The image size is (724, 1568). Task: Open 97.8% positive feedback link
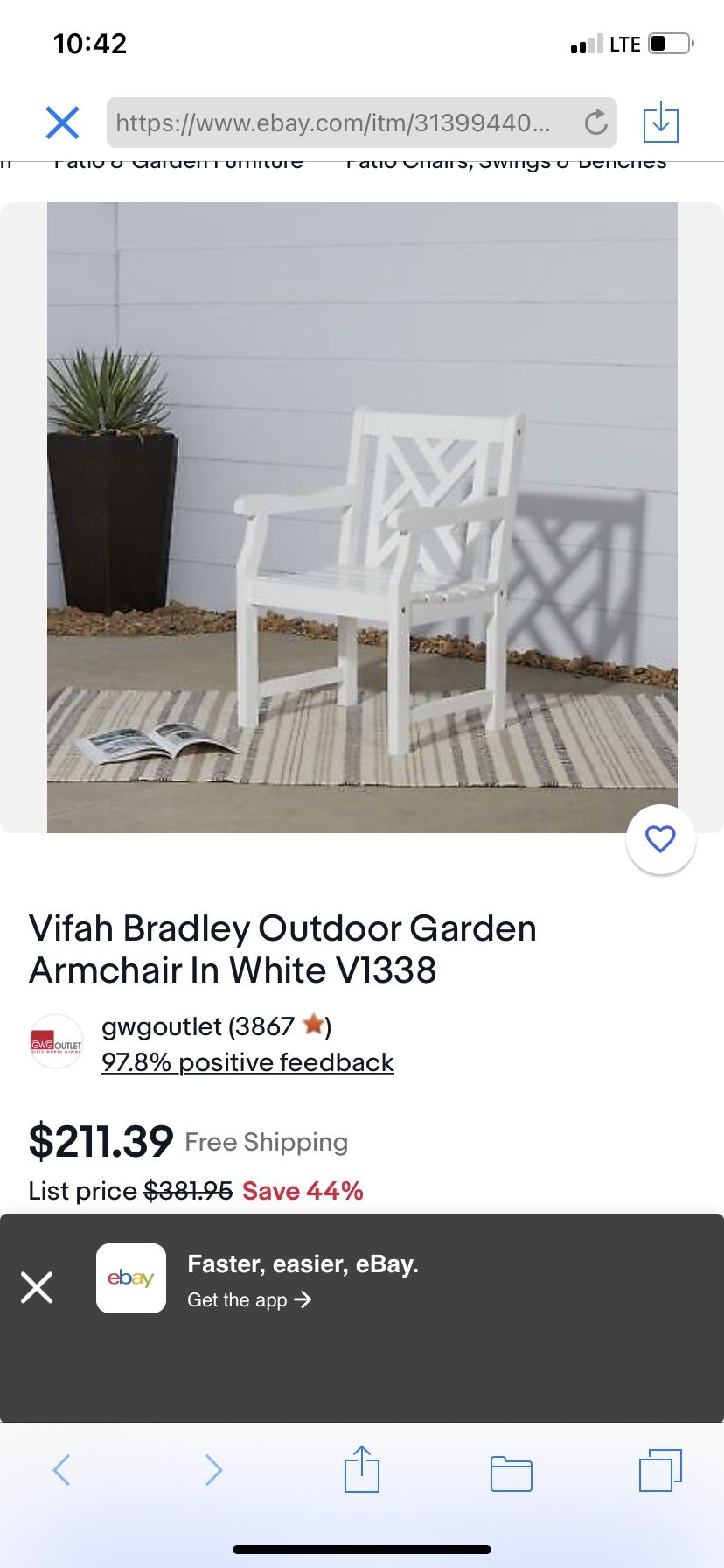pos(247,1062)
